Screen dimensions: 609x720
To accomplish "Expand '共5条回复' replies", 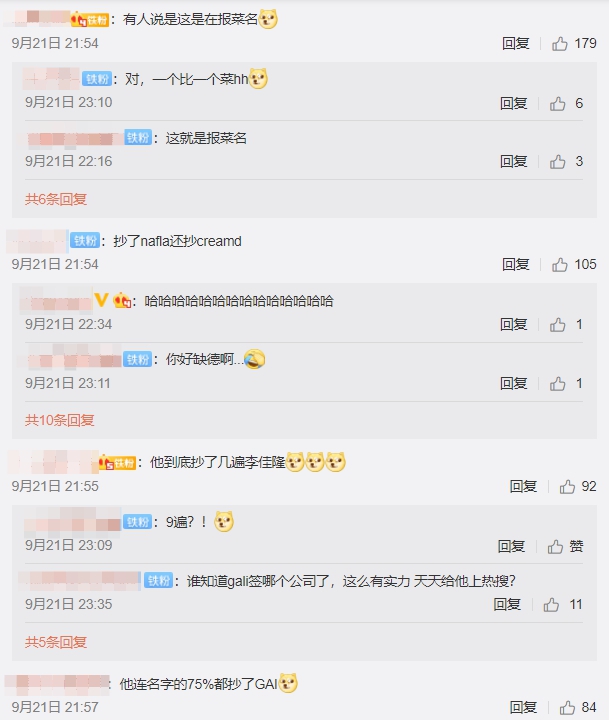I will pos(56,642).
